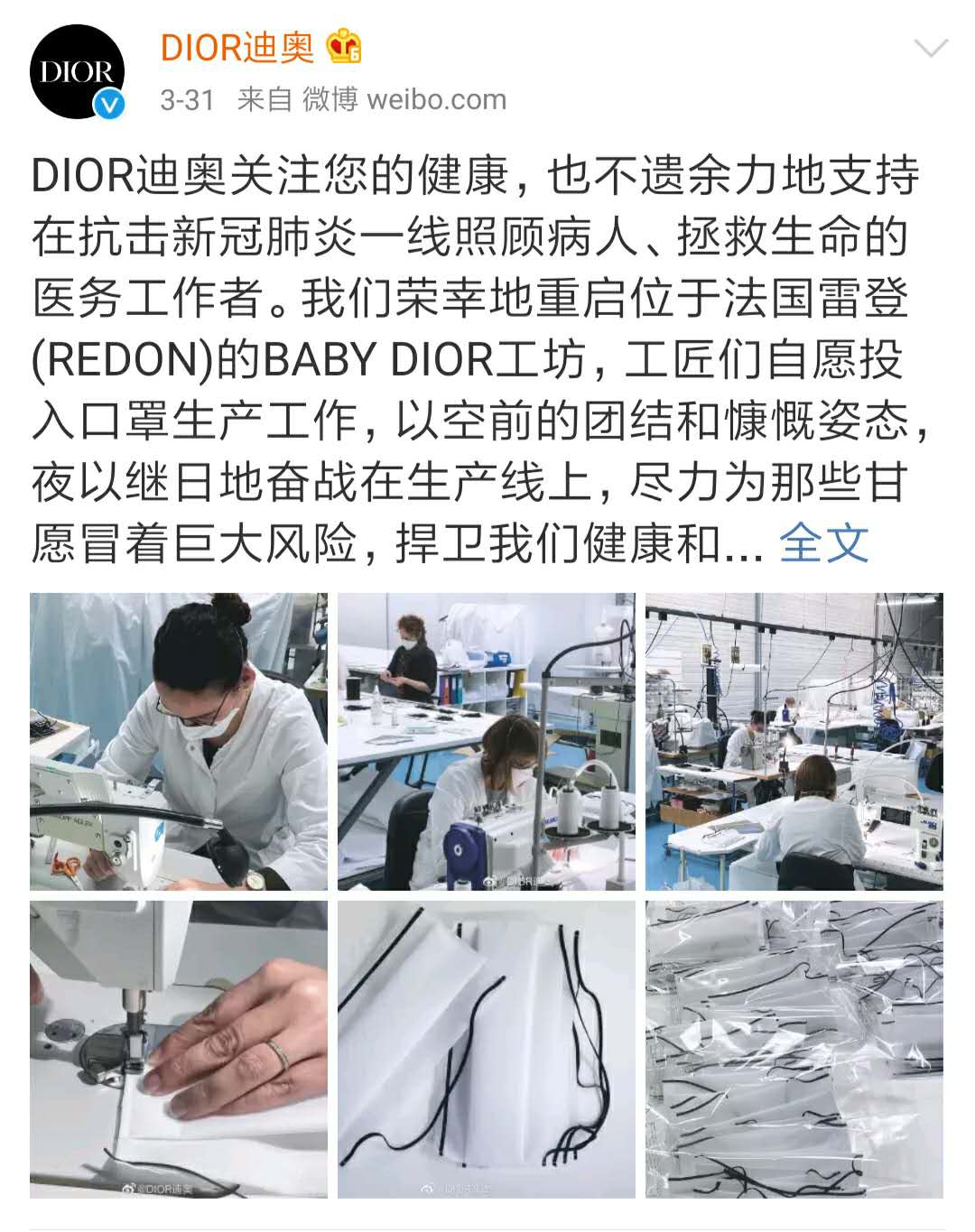This screenshot has height=1232, width=975.
Task: Open photo of white masks with black straps
Action: click(487, 1049)
